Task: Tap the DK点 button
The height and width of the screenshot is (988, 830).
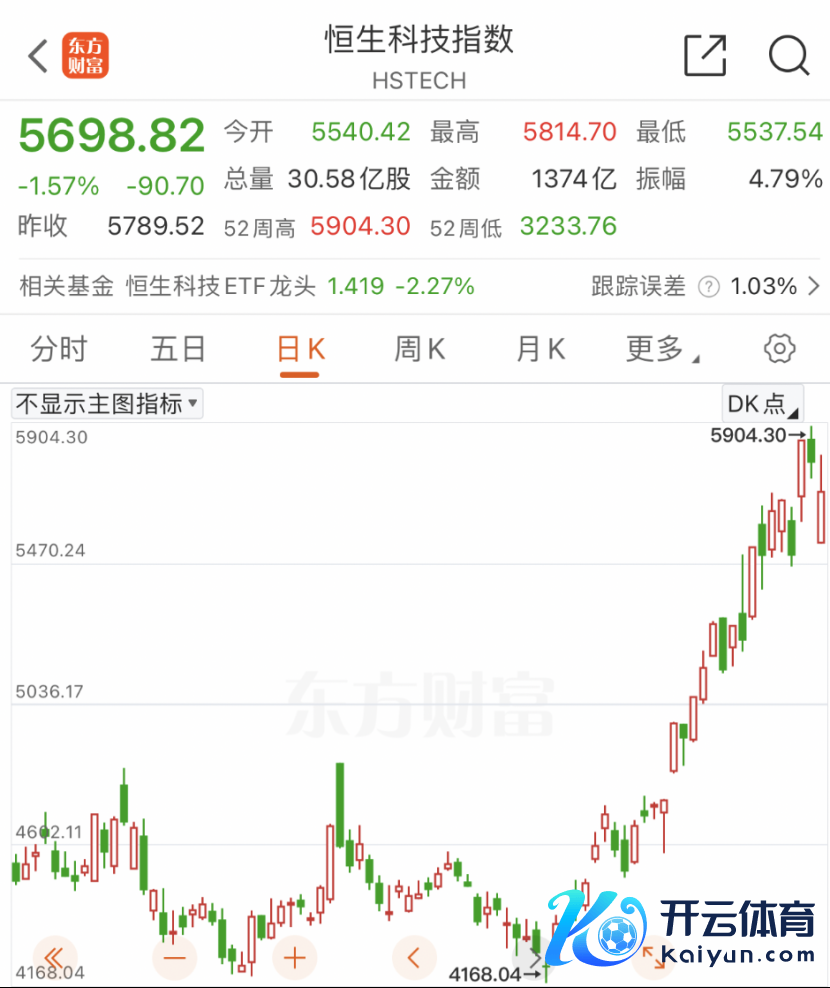Action: pyautogui.click(x=763, y=404)
